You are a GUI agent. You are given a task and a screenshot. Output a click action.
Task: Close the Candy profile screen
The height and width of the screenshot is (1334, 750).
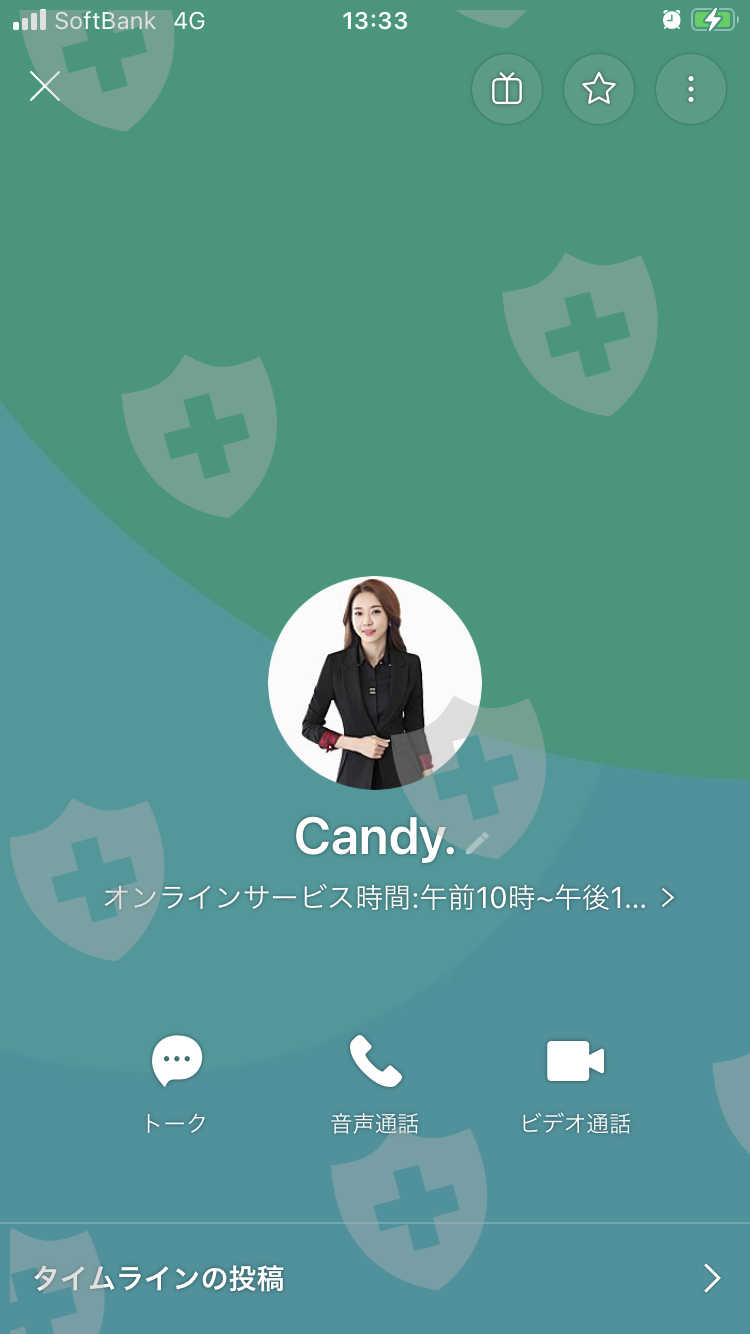(x=45, y=87)
